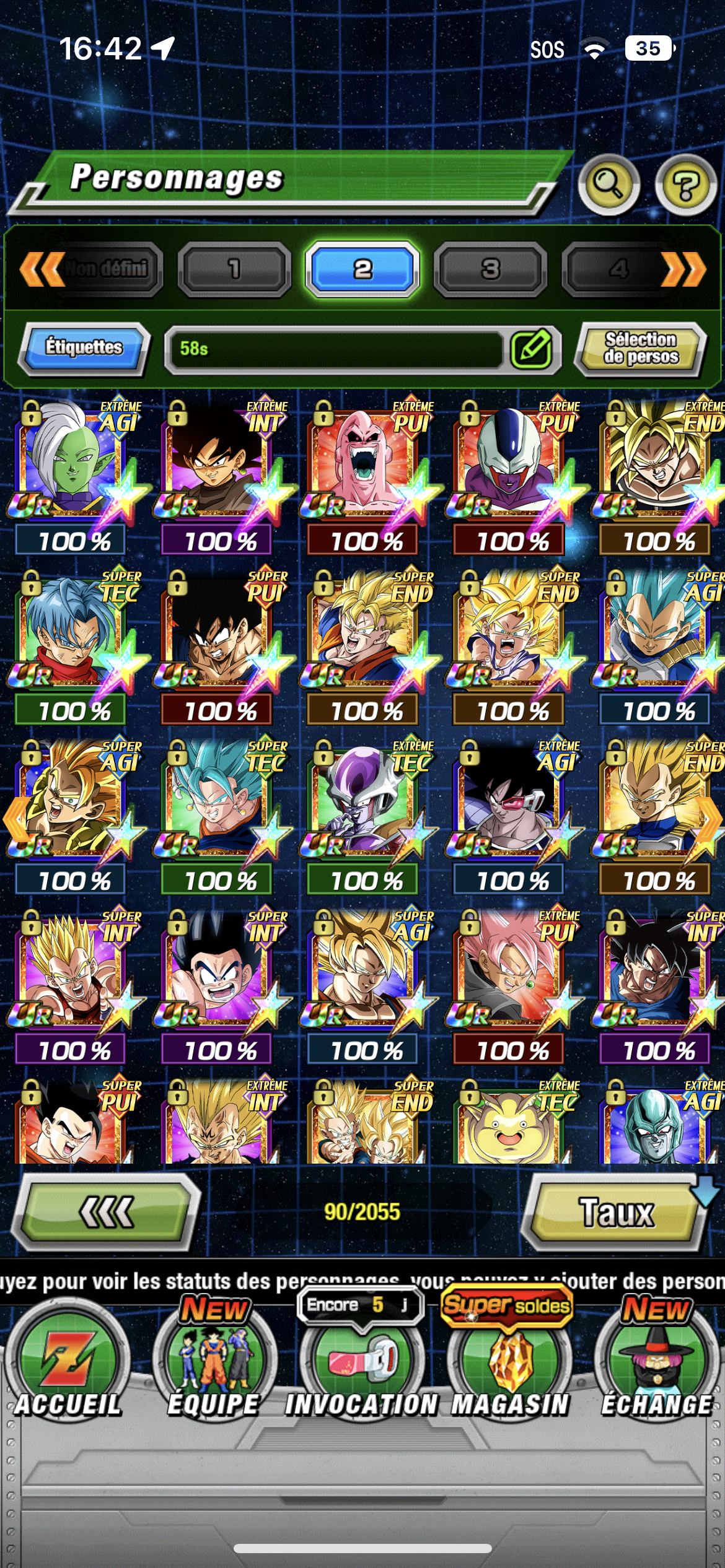This screenshot has width=725, height=1568.
Task: Open the magnifying glass search
Action: 608,185
